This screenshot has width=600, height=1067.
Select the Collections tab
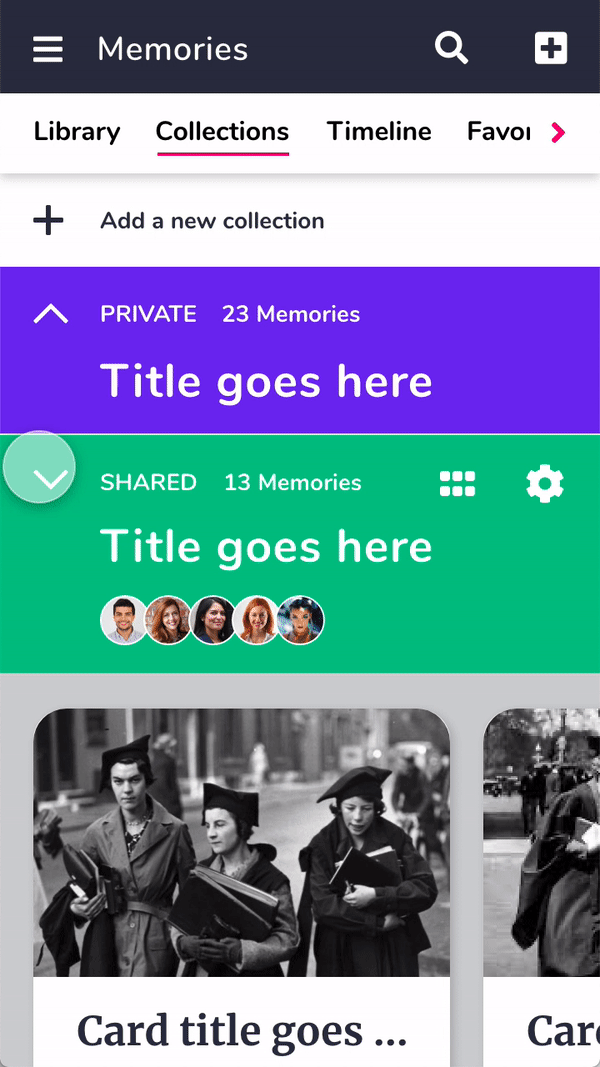tap(222, 132)
